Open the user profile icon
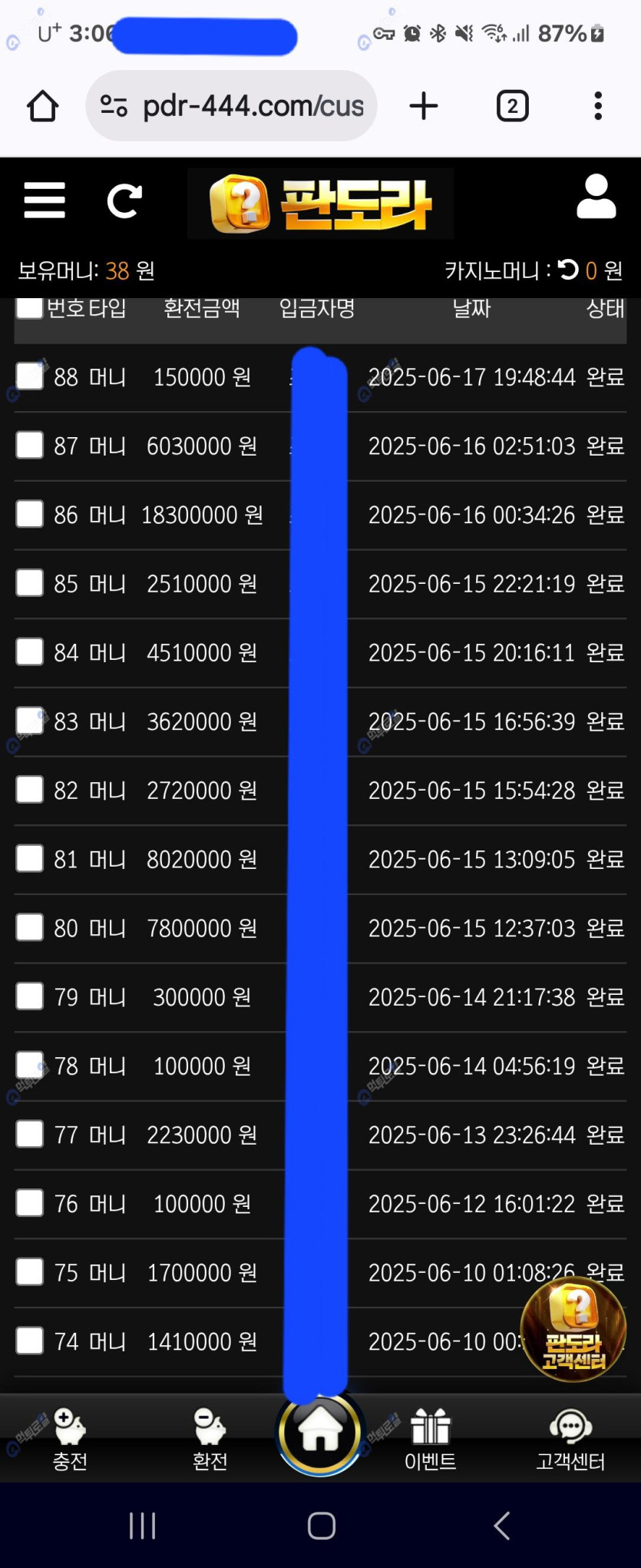The height and width of the screenshot is (1568, 641). tap(596, 197)
